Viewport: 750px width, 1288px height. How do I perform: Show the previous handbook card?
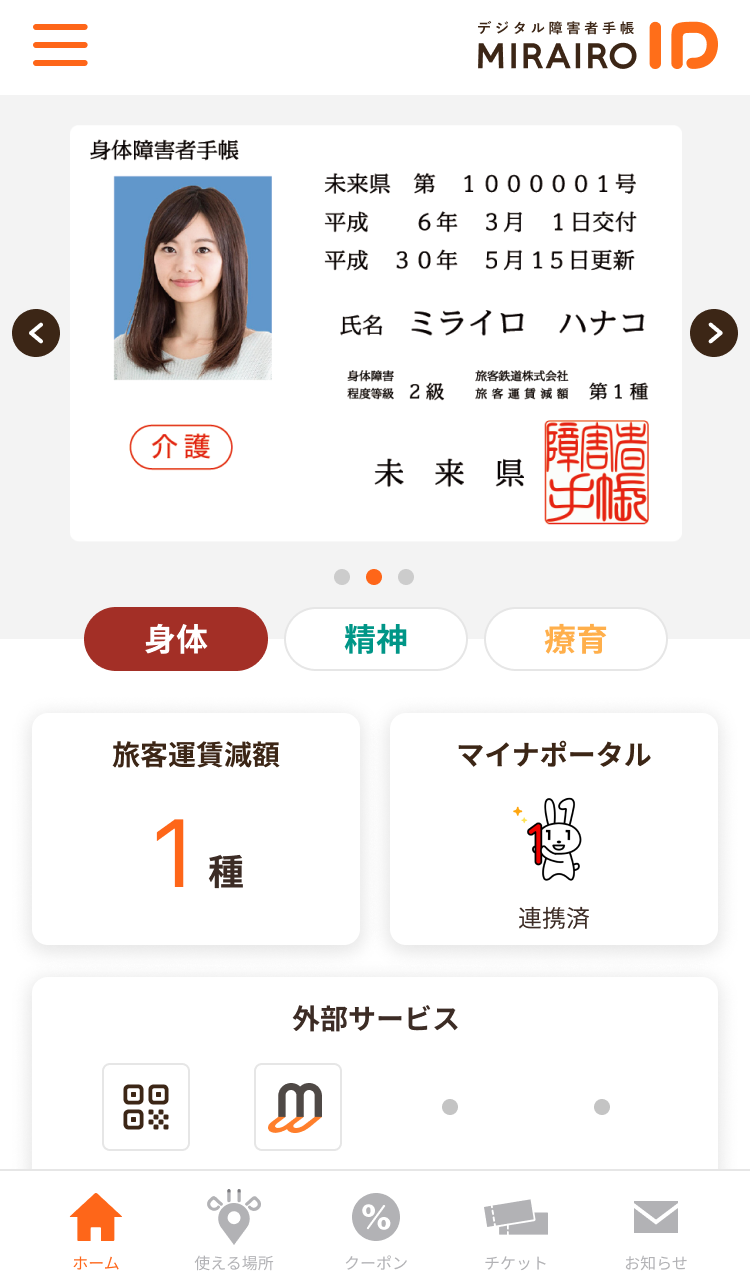36,333
